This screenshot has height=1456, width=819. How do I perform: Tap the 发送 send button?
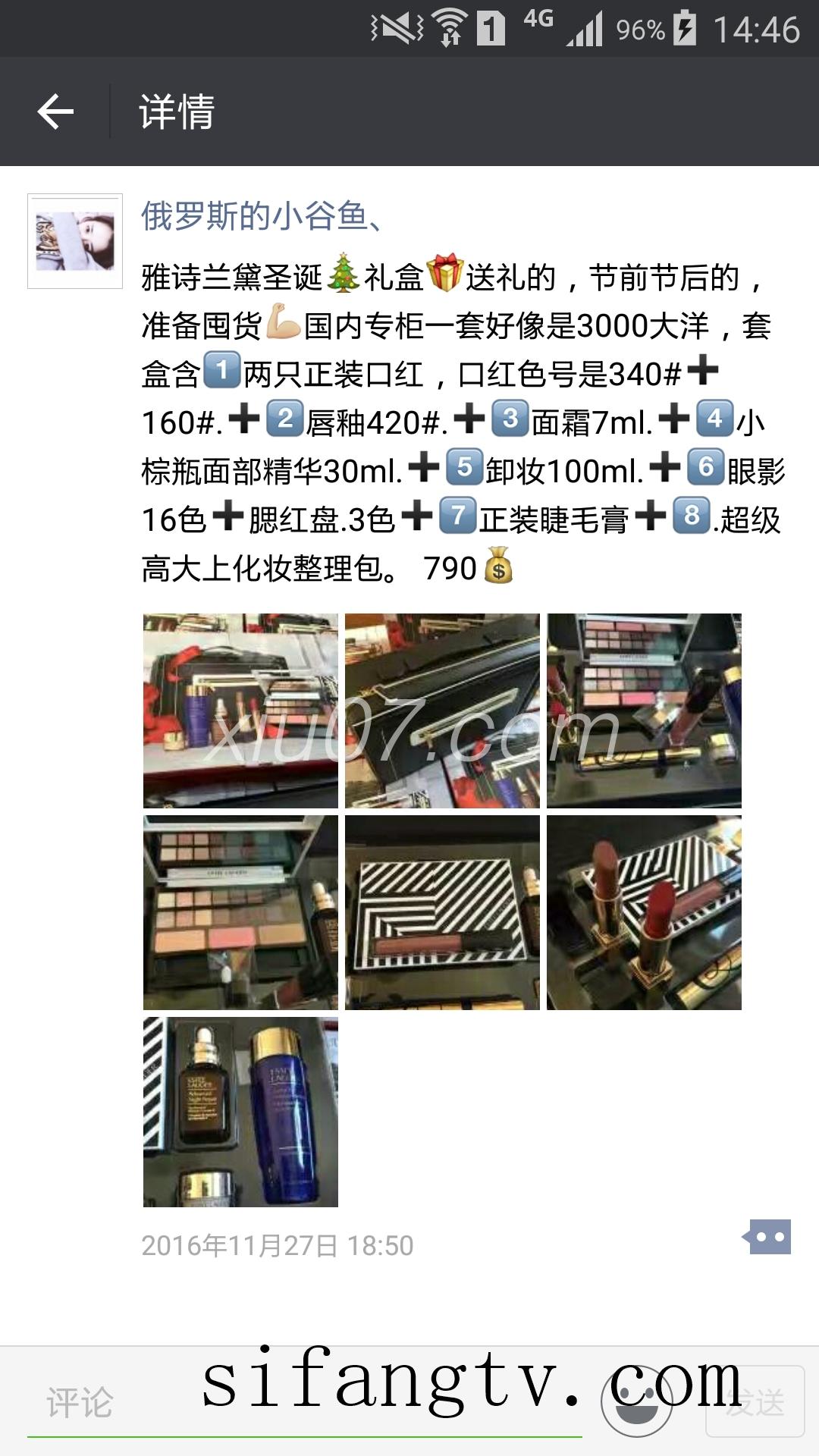[755, 1402]
